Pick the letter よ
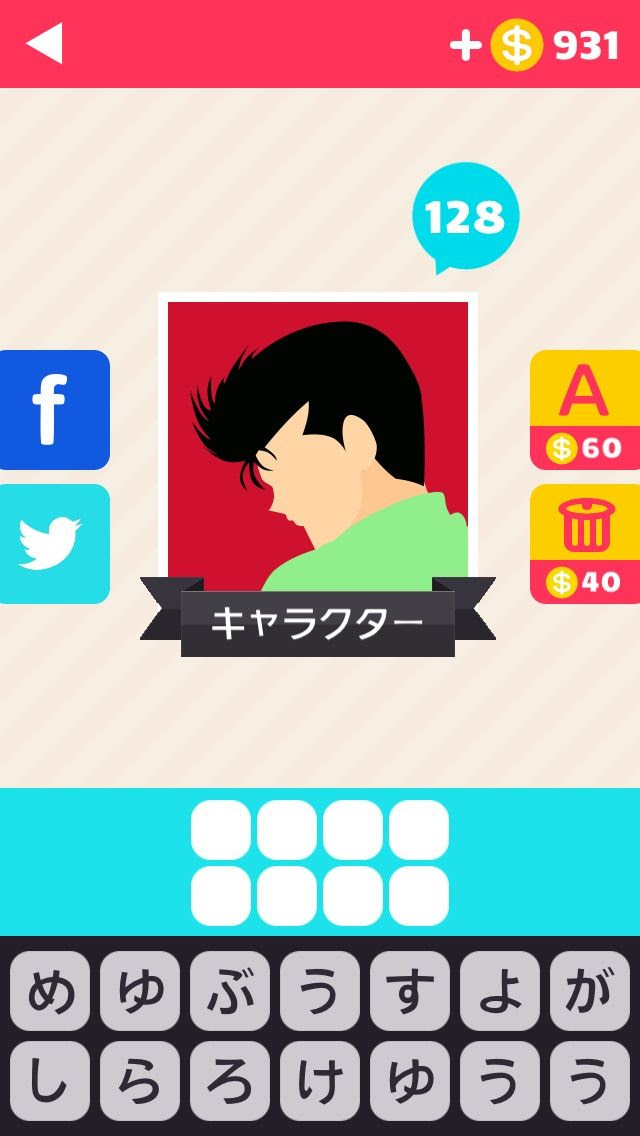Screen dimensions: 640x1136 500,991
